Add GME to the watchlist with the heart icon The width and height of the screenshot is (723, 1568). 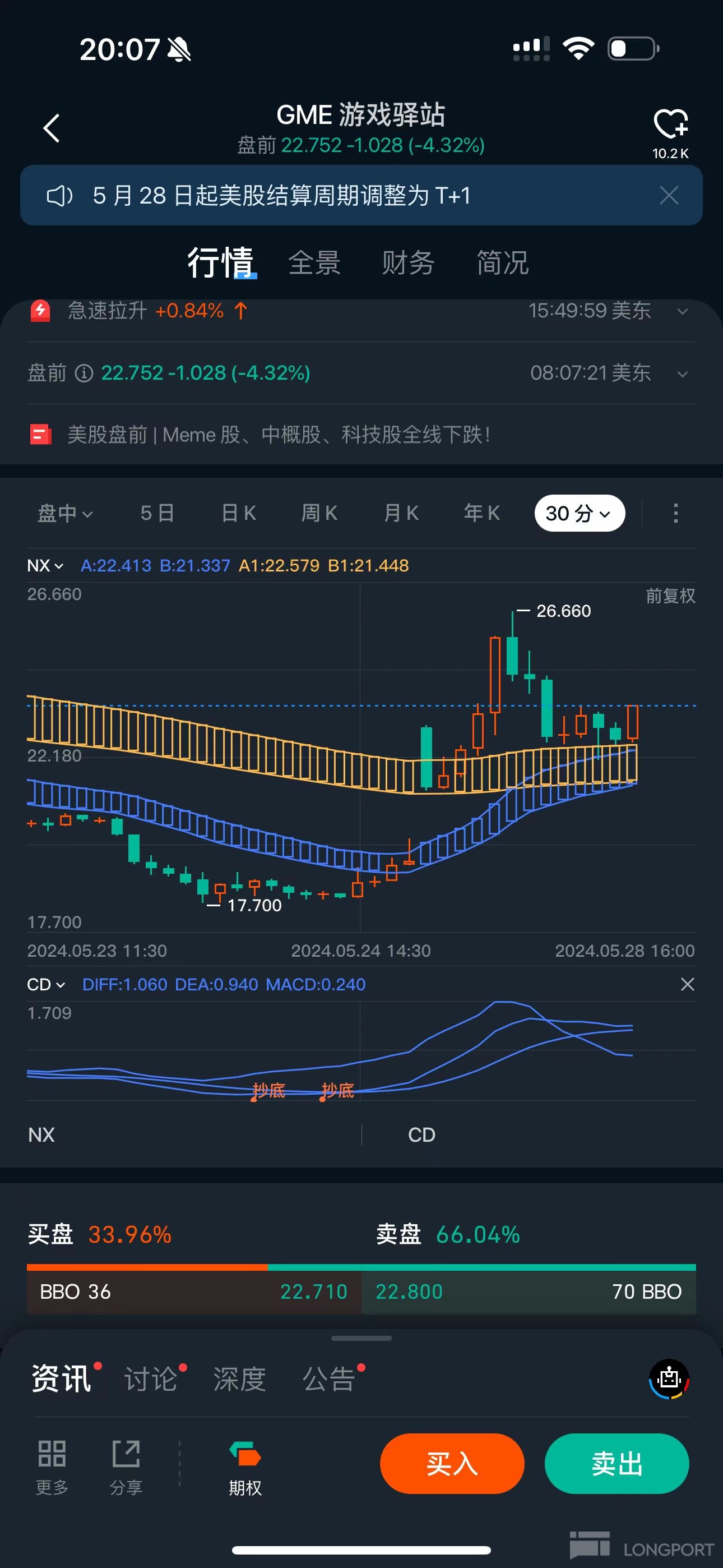coord(670,124)
